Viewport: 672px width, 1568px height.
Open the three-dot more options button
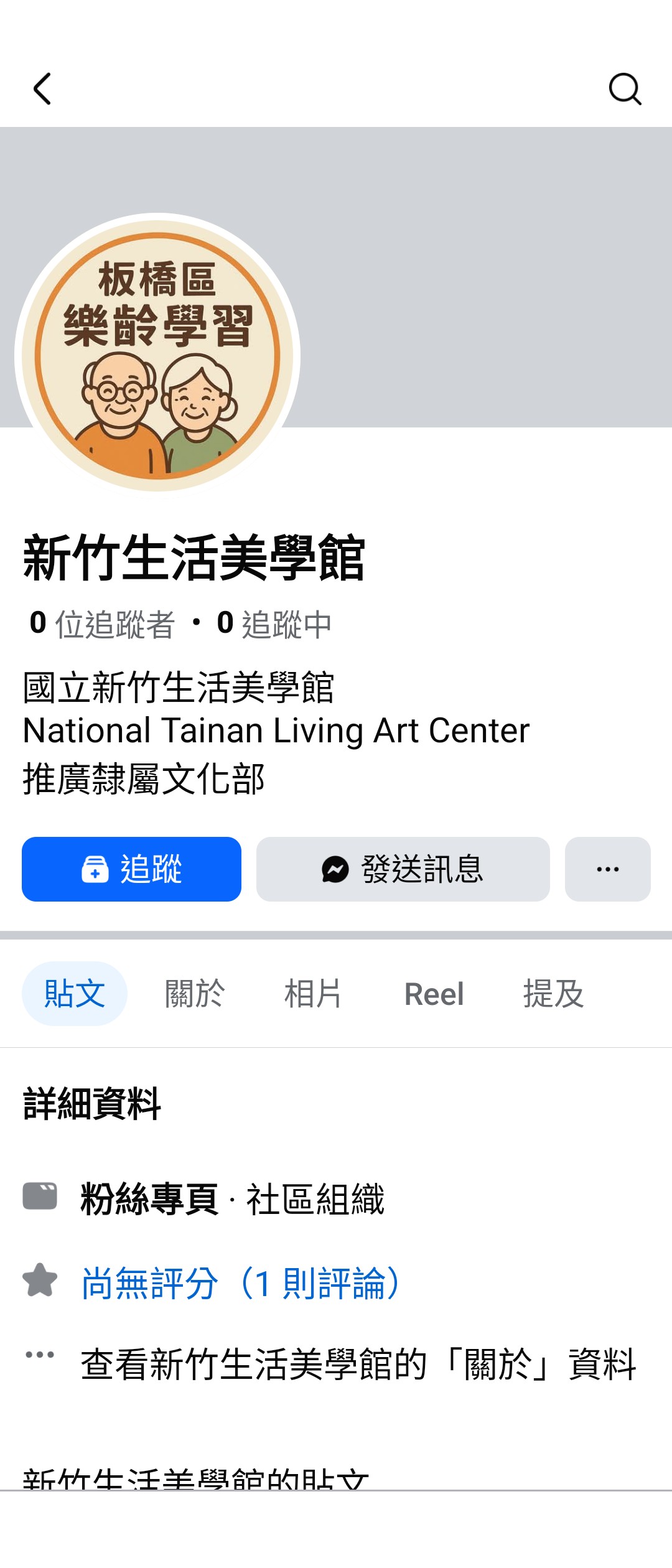pos(607,869)
